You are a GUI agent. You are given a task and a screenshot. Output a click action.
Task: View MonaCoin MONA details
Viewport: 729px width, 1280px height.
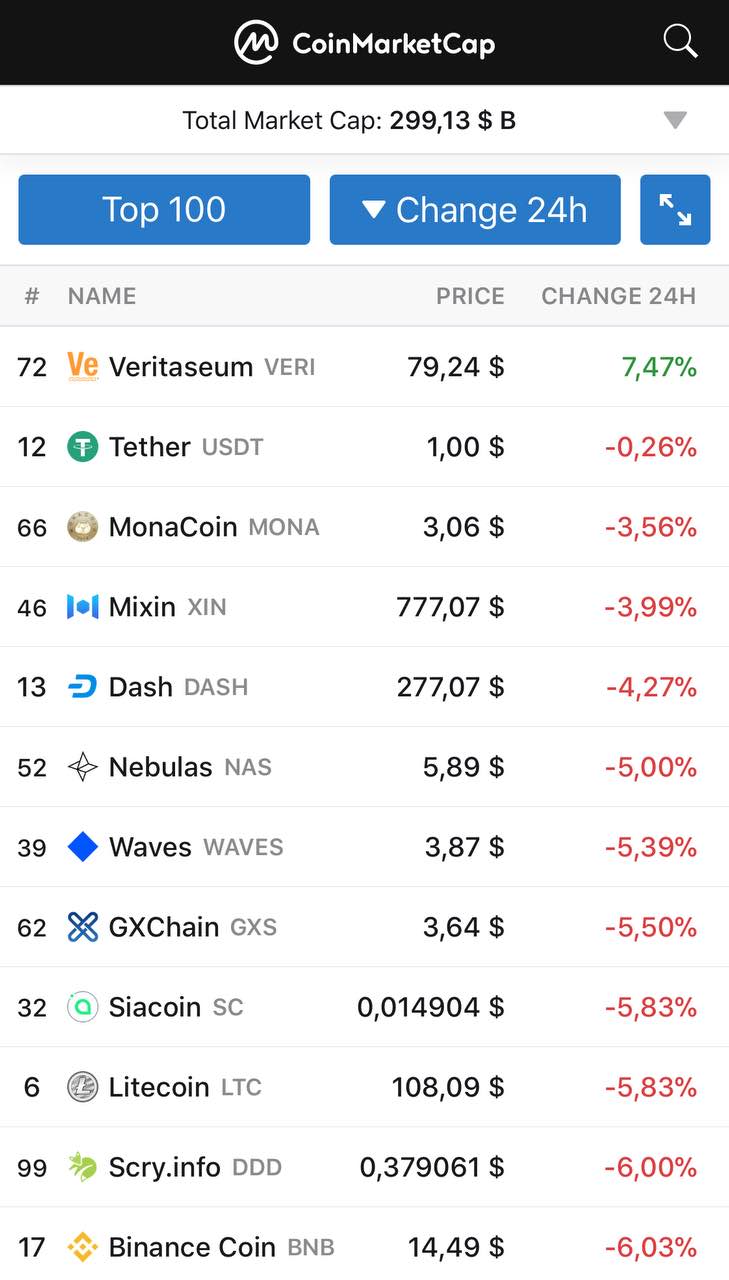tap(364, 527)
